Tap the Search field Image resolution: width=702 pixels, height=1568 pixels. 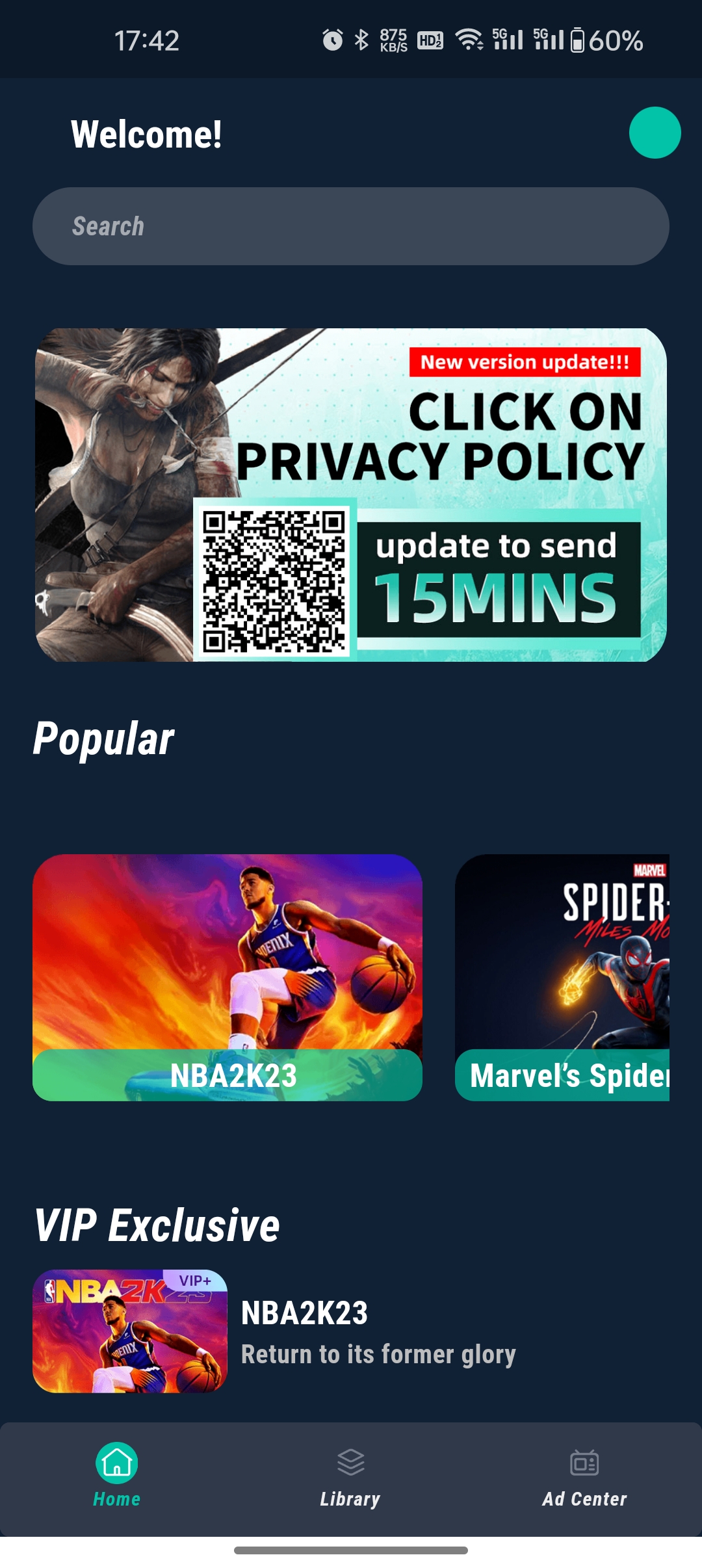pos(351,226)
